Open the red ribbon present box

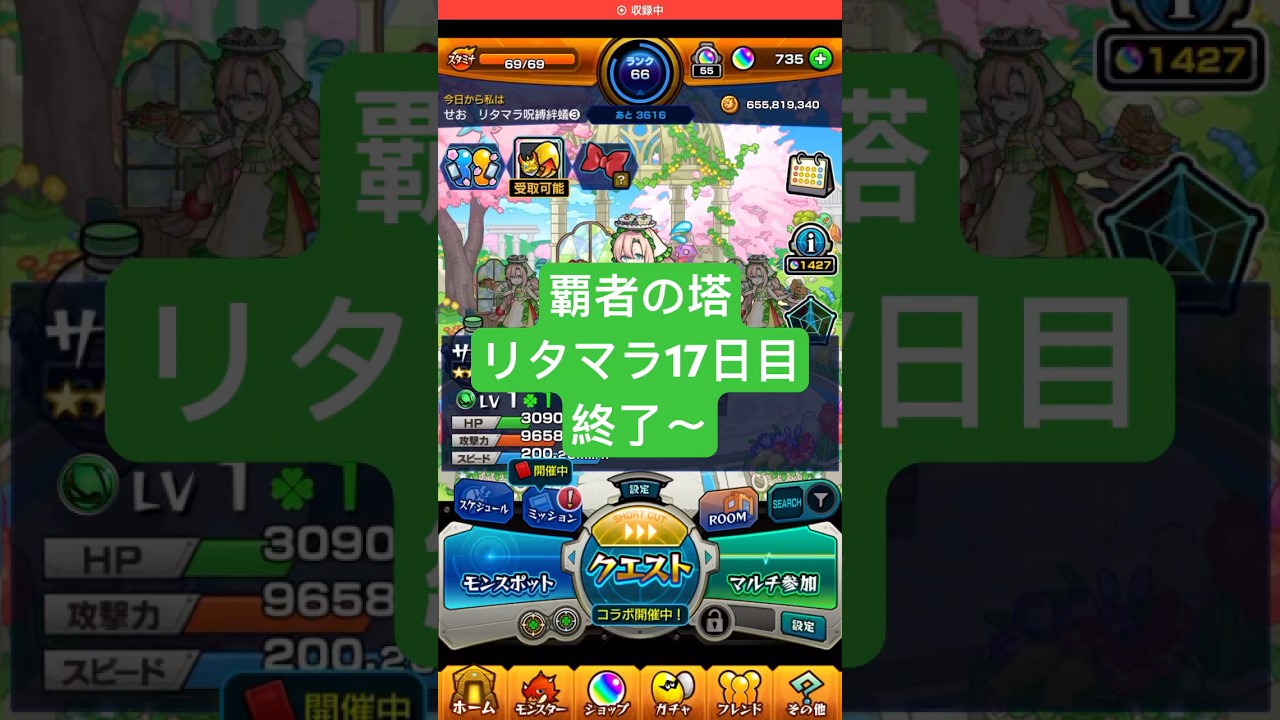[604, 165]
